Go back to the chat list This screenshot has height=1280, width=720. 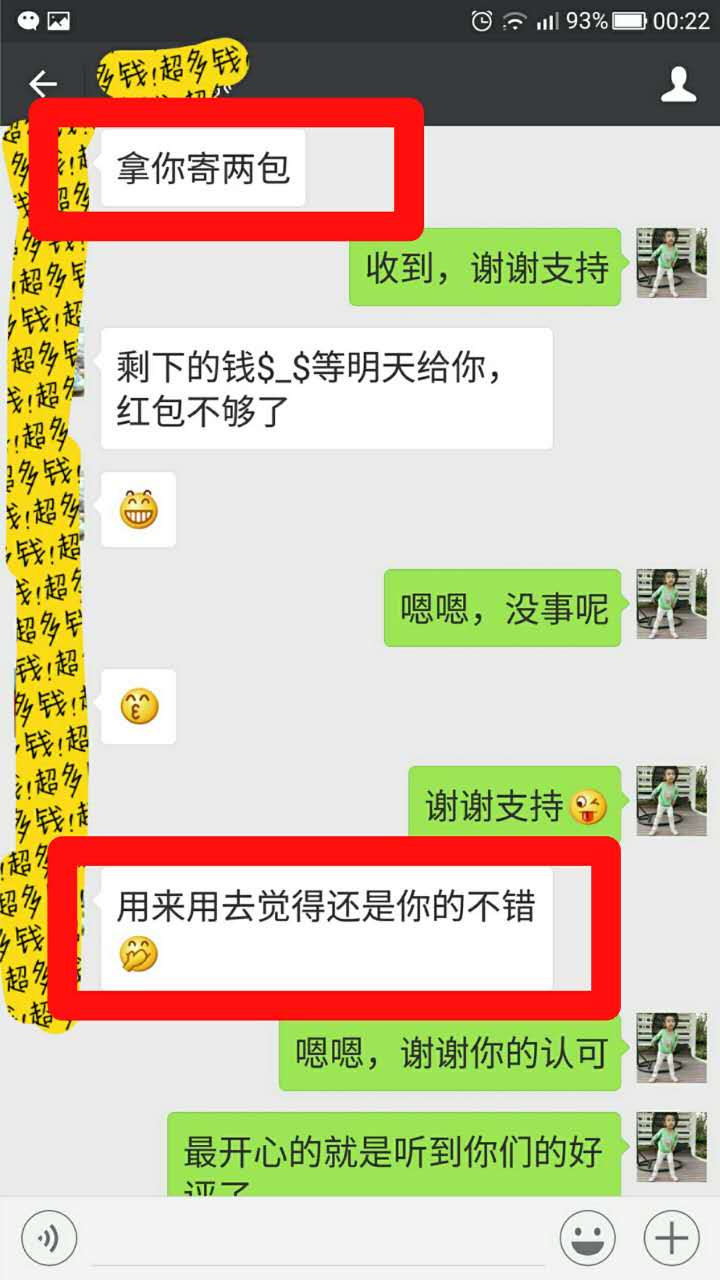click(x=42, y=84)
